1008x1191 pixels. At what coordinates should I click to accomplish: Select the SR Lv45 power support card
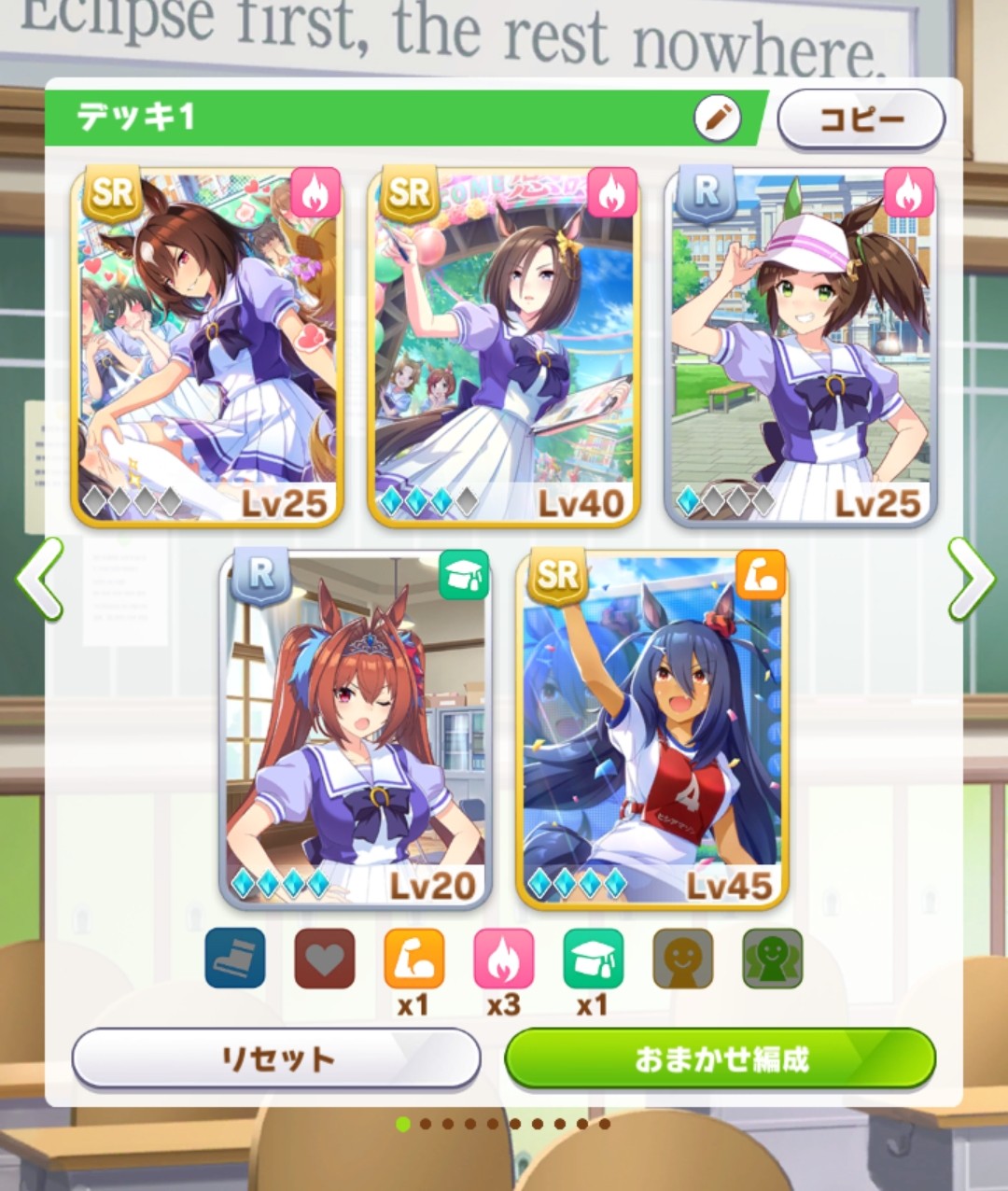coord(652,730)
